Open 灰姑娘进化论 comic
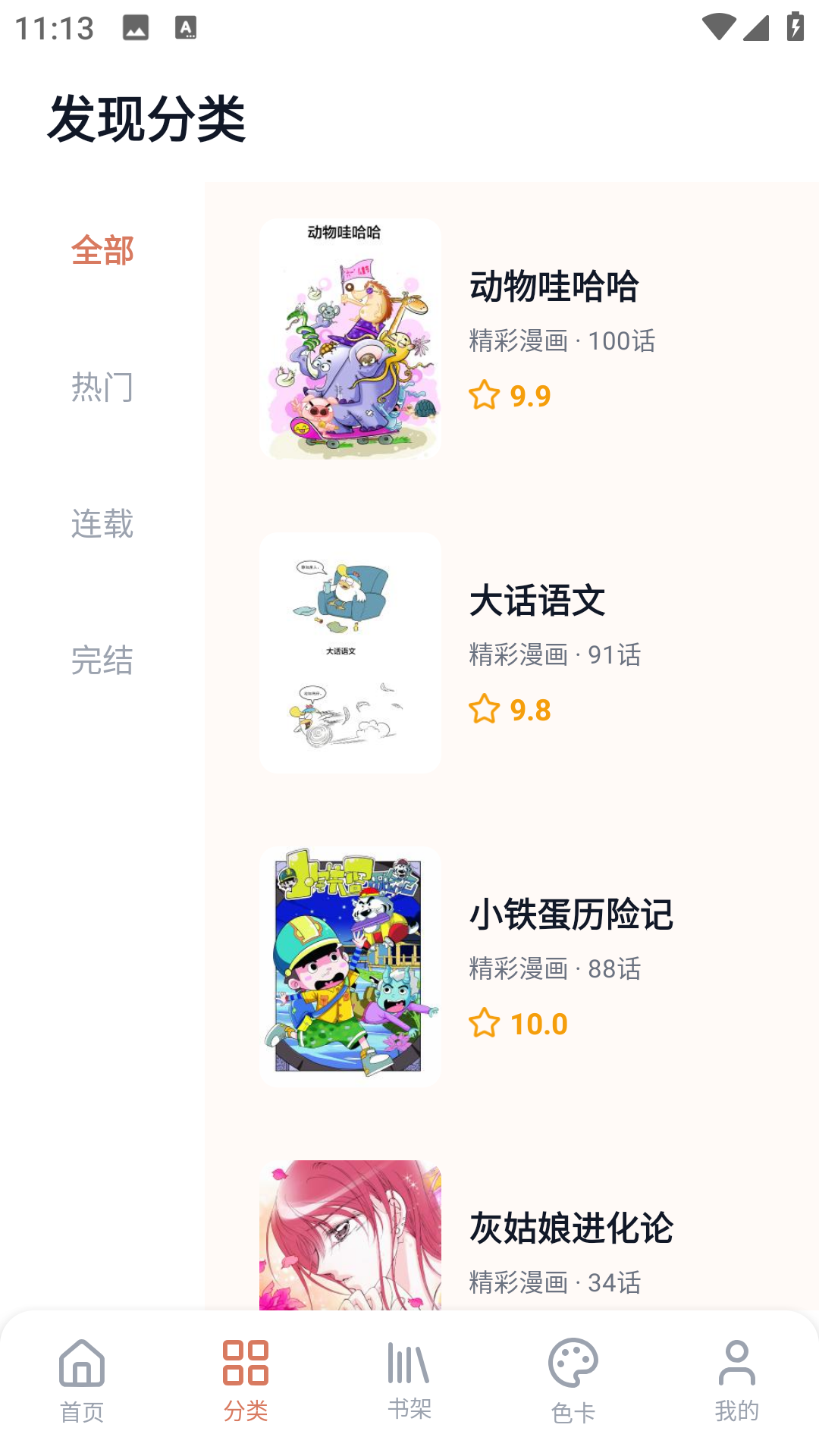 (570, 1229)
